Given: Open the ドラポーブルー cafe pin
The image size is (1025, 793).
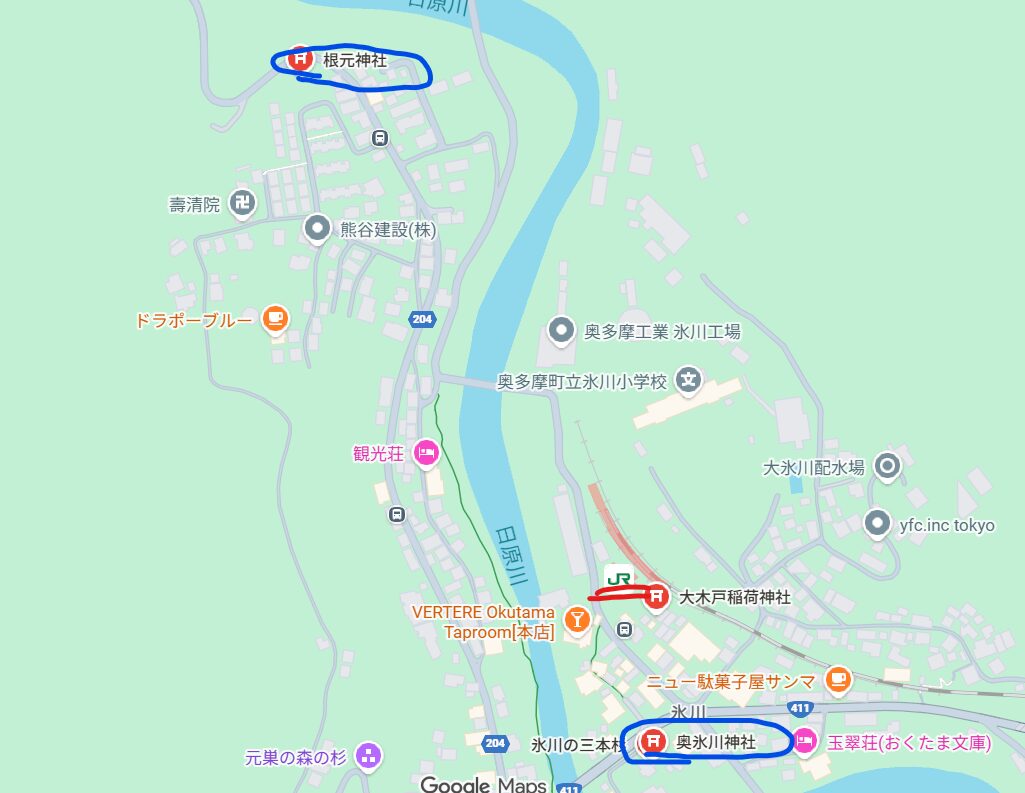Looking at the screenshot, I should [275, 320].
